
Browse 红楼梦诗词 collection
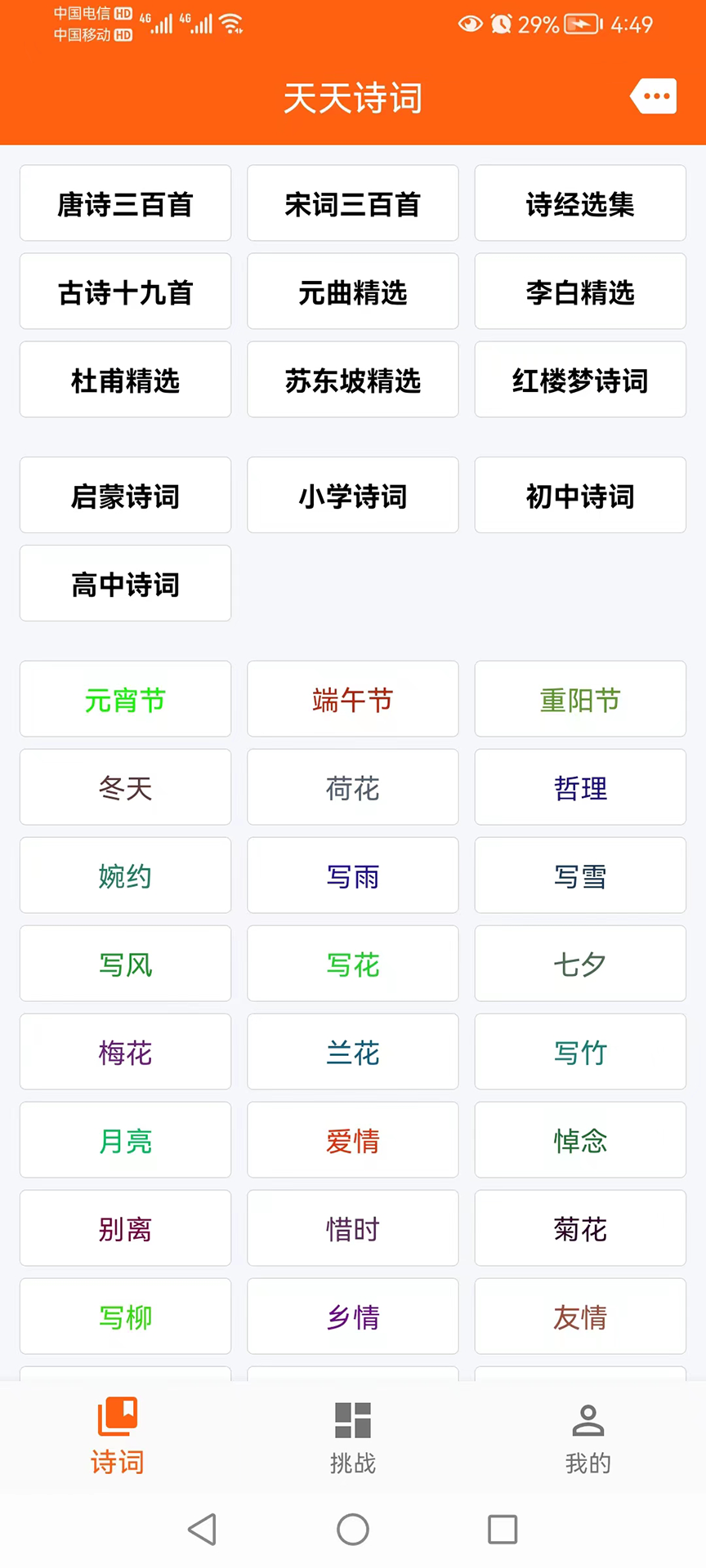tap(579, 380)
